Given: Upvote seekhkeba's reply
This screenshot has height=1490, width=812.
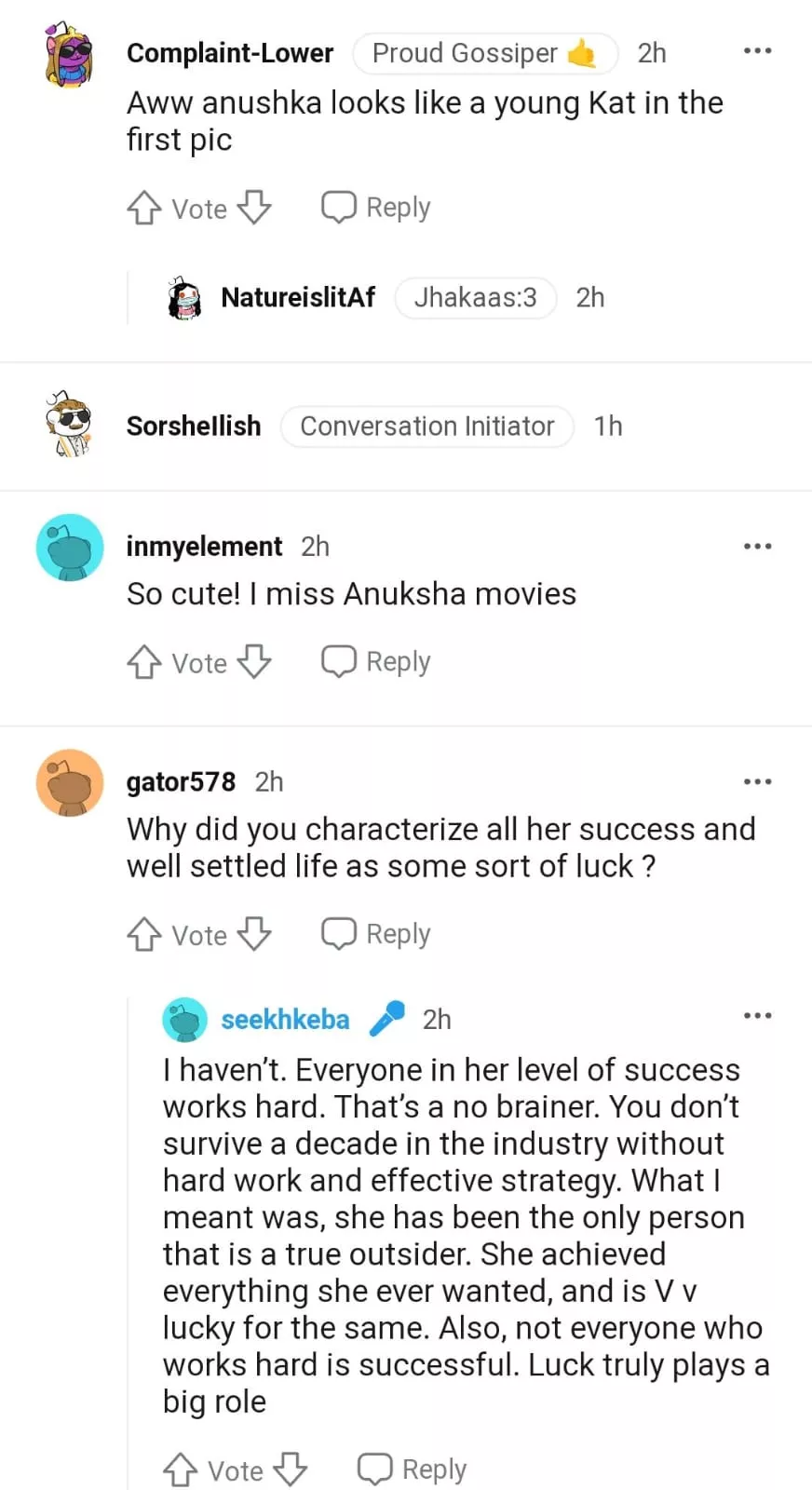Looking at the screenshot, I should (x=180, y=1470).
